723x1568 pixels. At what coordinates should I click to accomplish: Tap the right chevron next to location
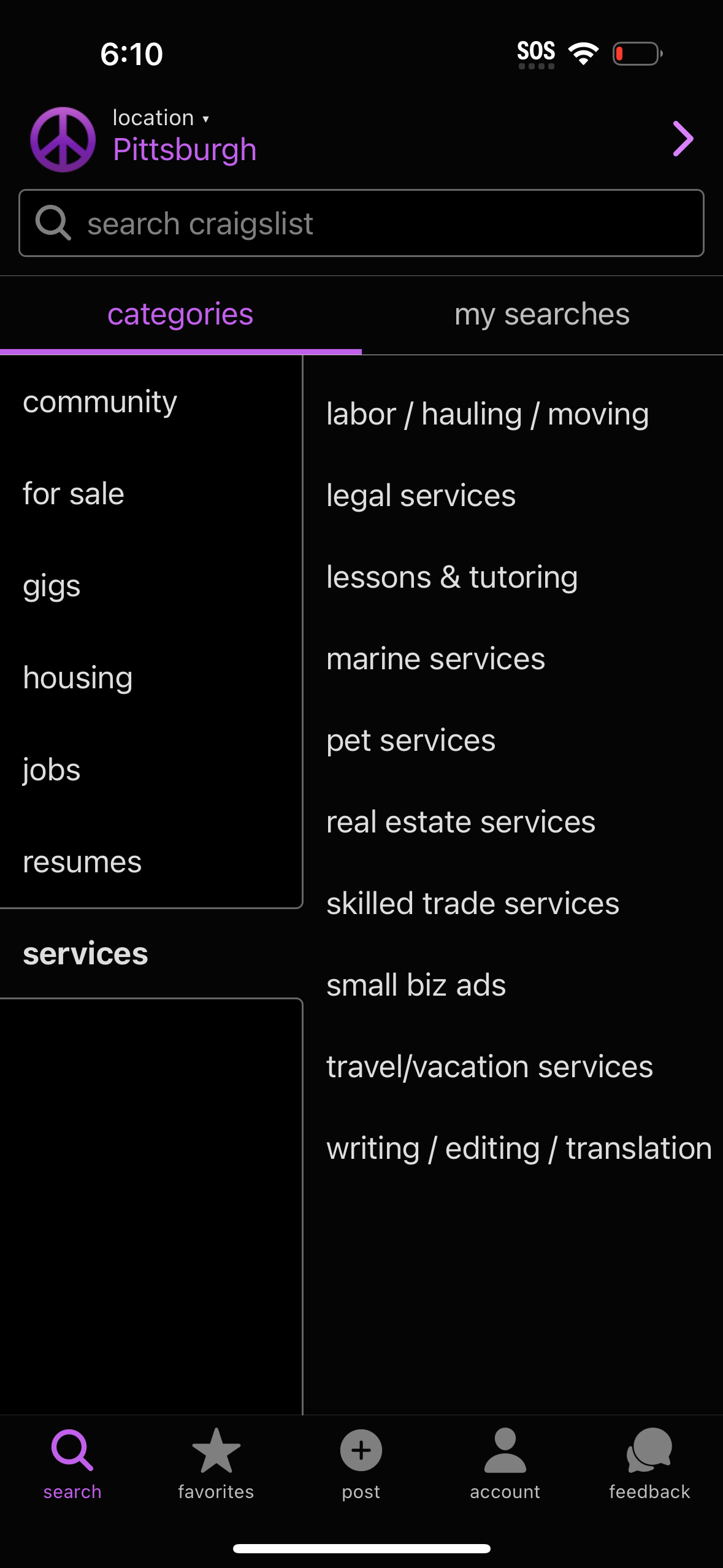tap(683, 139)
